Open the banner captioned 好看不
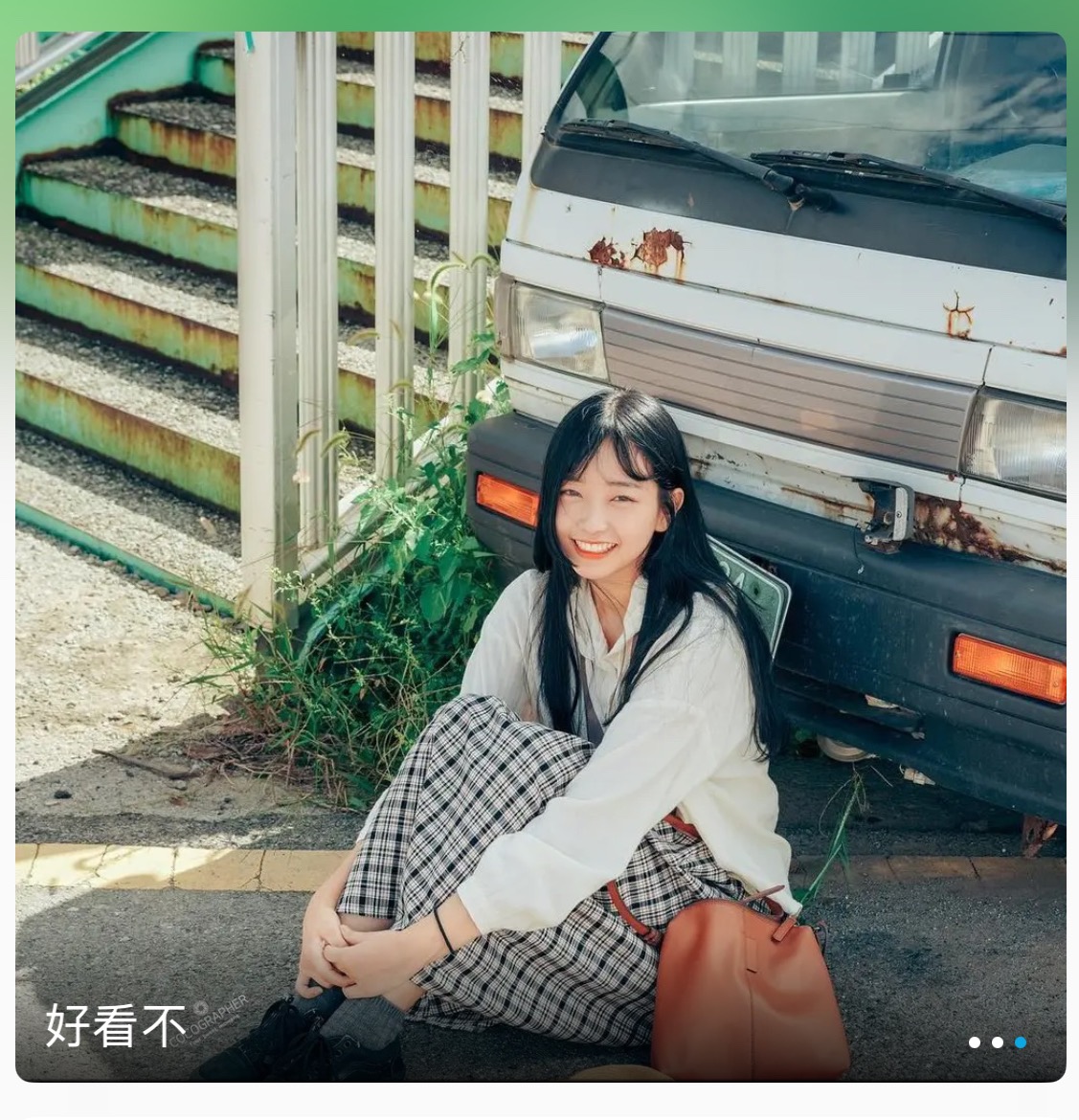The height and width of the screenshot is (1120, 1079). click(x=540, y=555)
